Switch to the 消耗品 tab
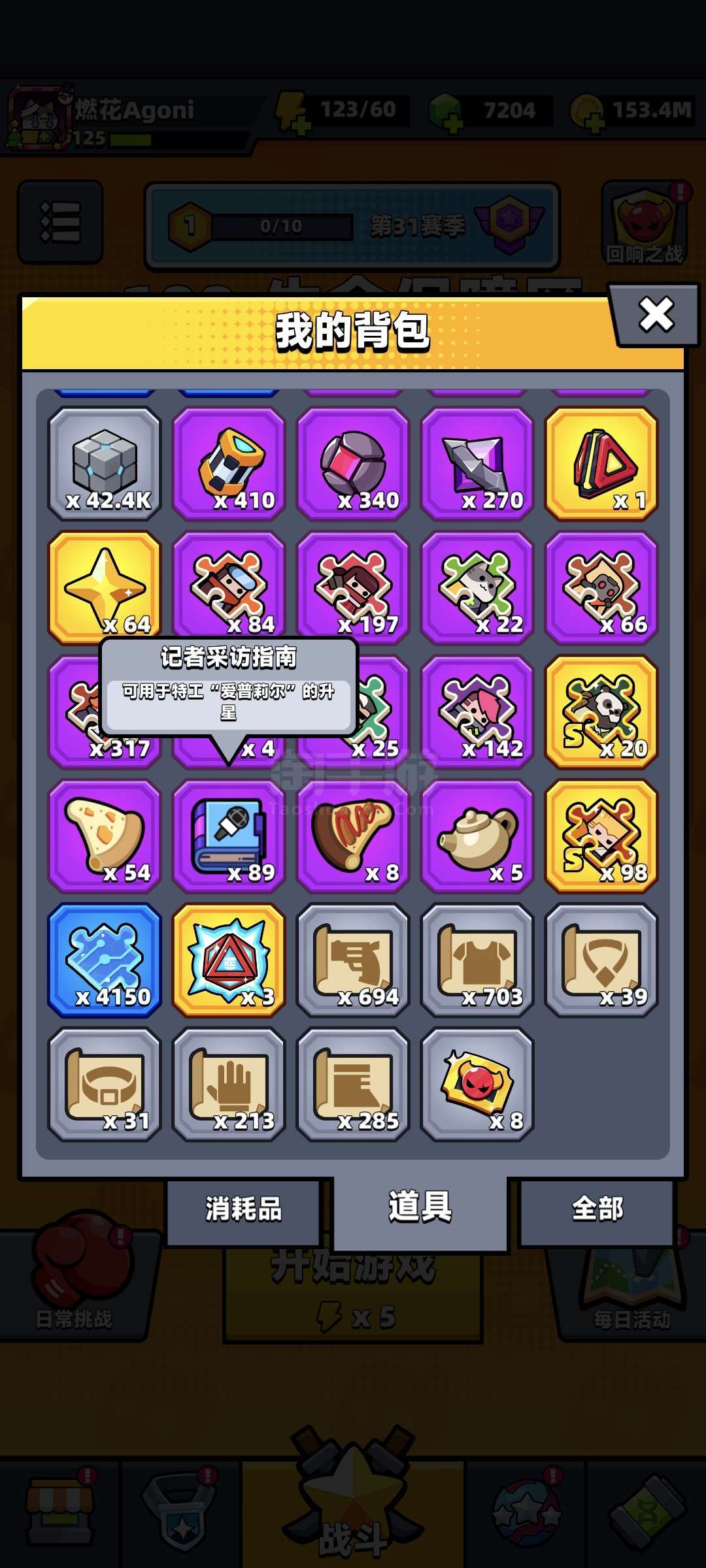The width and height of the screenshot is (706, 1568). click(243, 1209)
